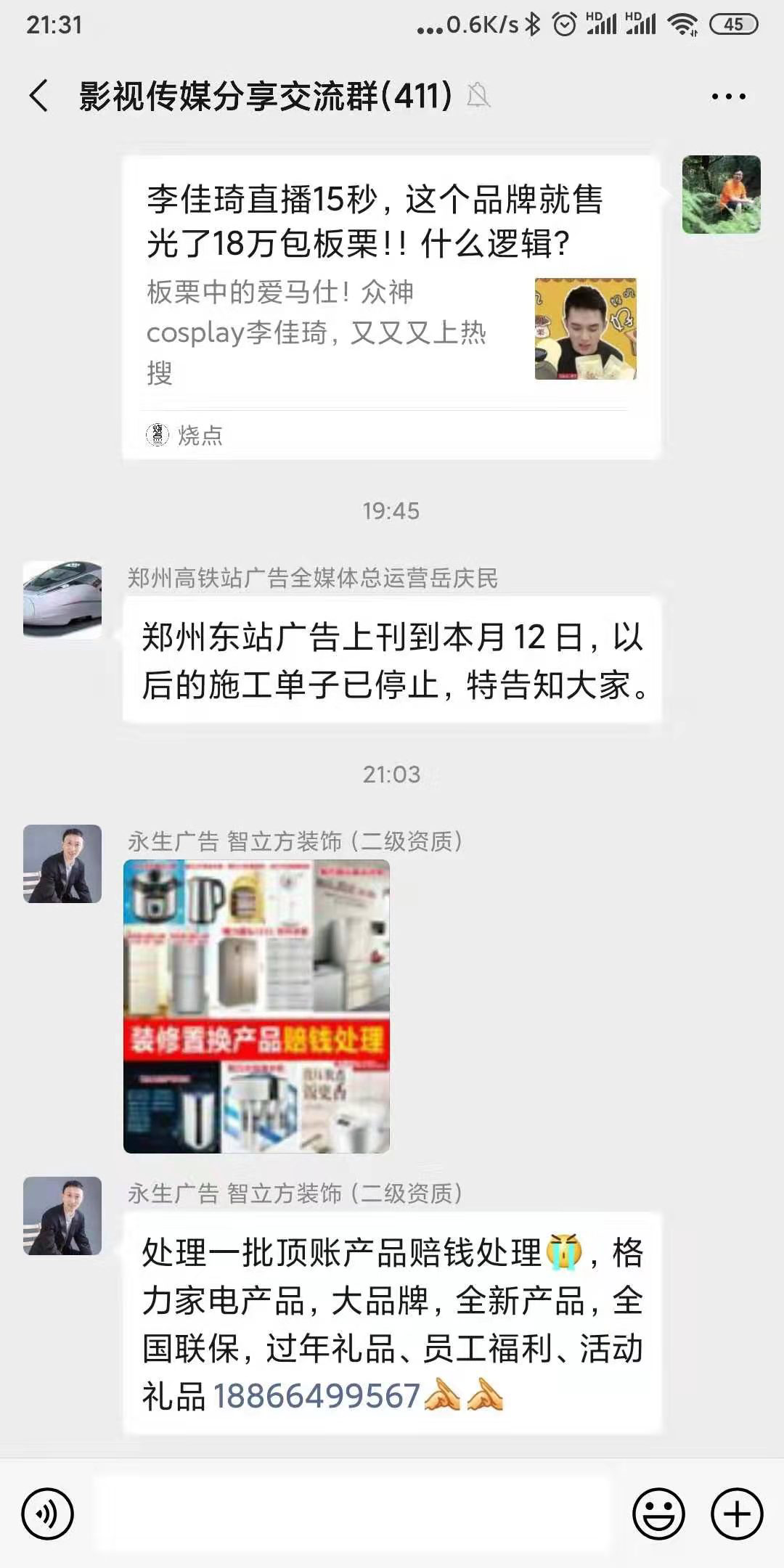784x1568 pixels.
Task: Open the group chat overflow menu
Action: click(728, 97)
